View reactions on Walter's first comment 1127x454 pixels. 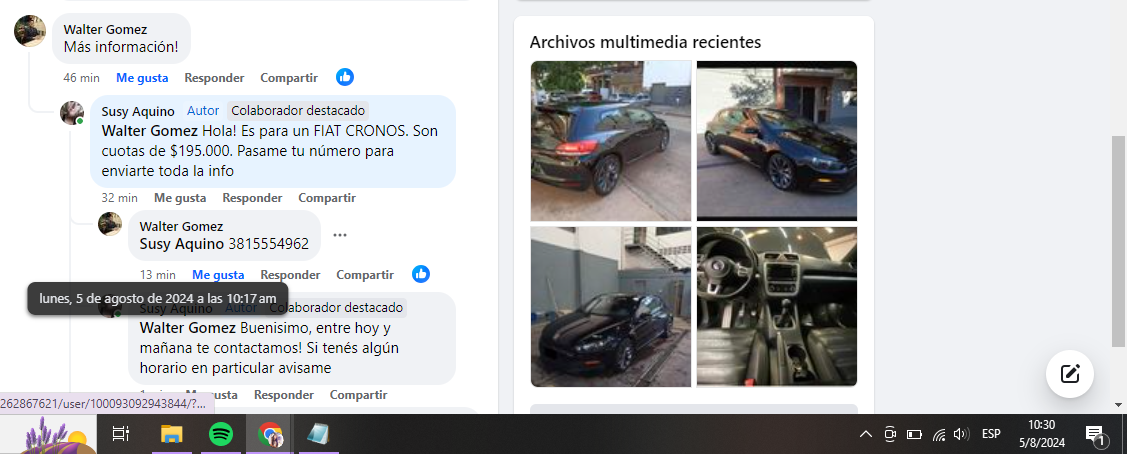click(345, 77)
